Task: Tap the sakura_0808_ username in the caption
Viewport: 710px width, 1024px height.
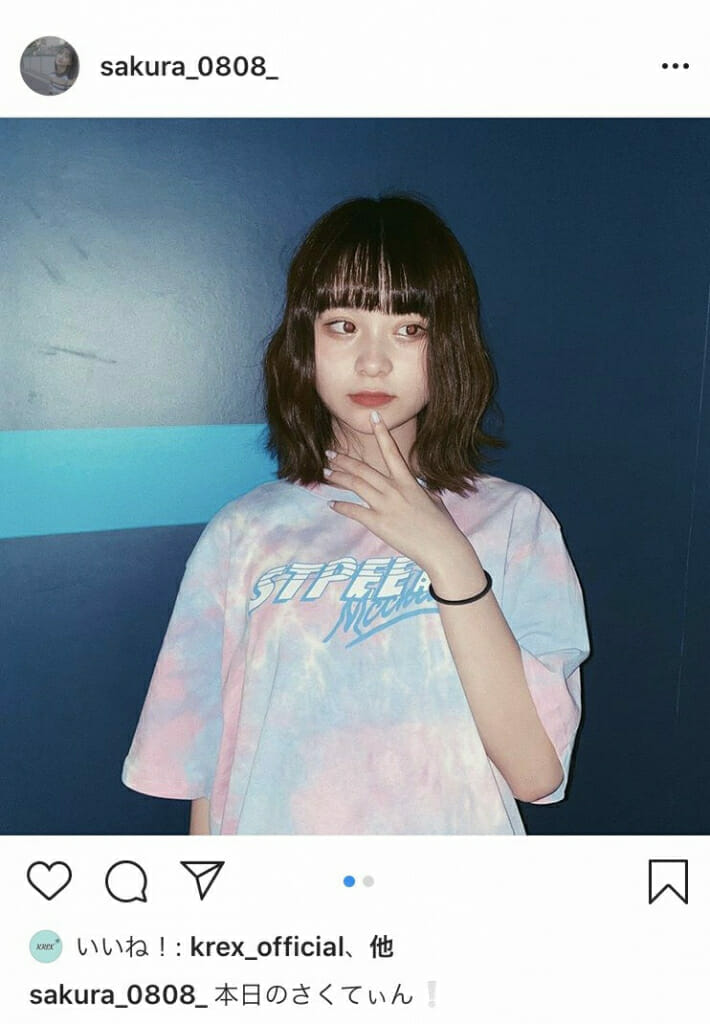Action: coord(118,995)
